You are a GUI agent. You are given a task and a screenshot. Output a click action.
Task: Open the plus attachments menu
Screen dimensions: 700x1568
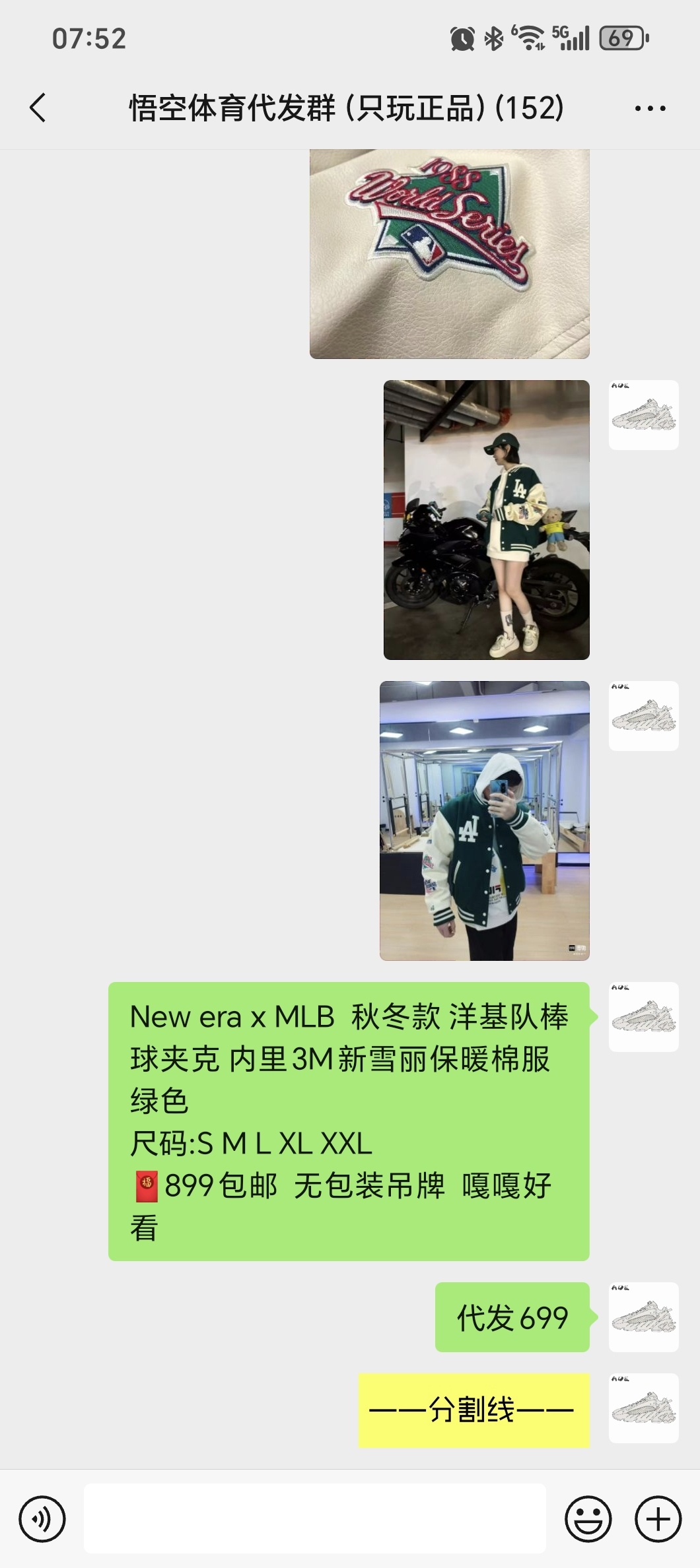coord(658,1519)
